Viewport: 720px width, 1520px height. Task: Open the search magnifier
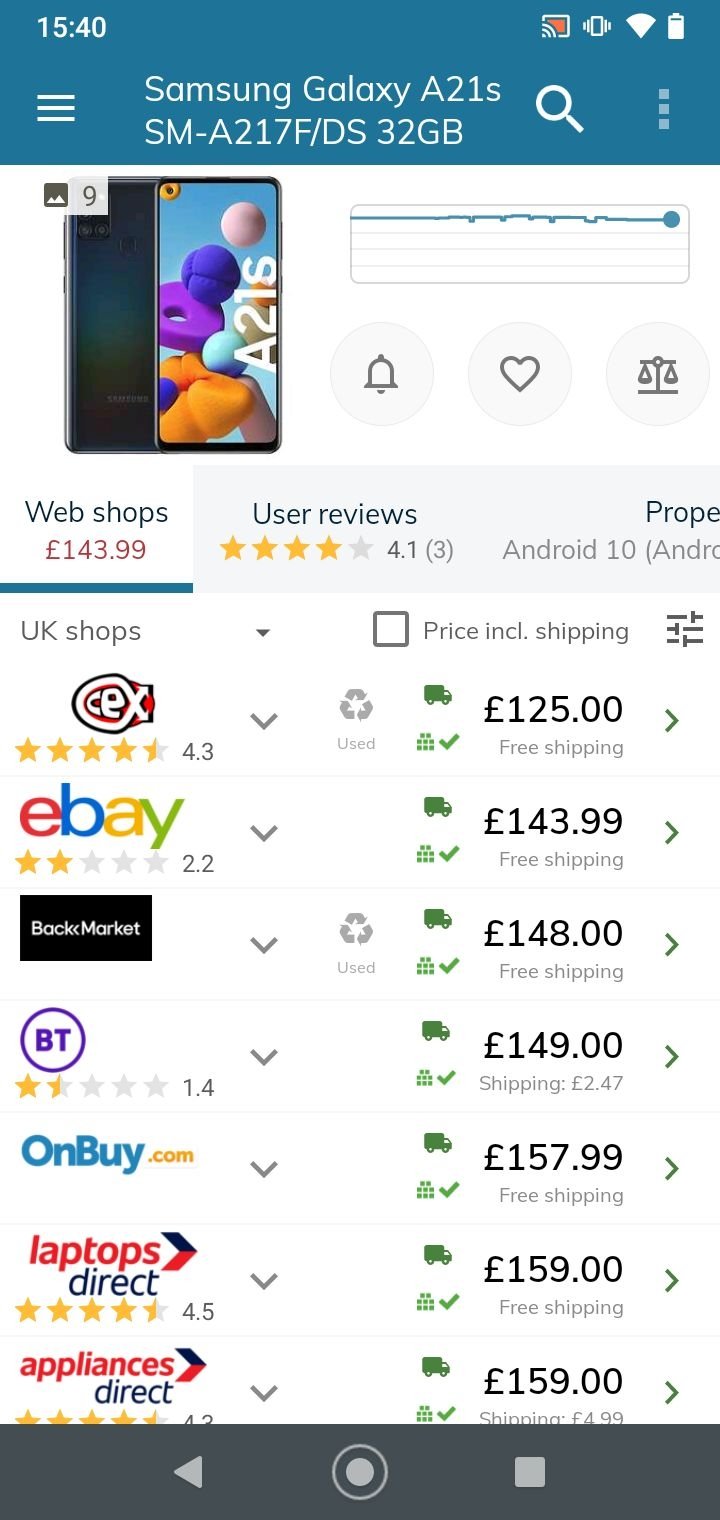click(x=559, y=108)
